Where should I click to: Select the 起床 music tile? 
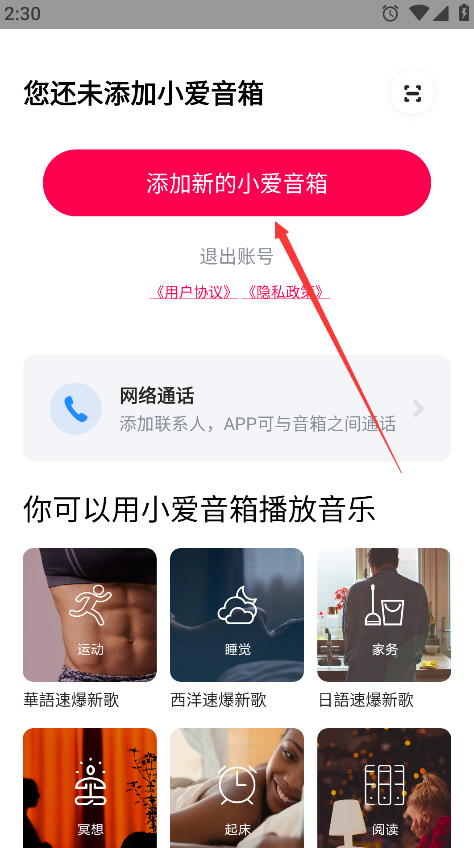(x=237, y=788)
